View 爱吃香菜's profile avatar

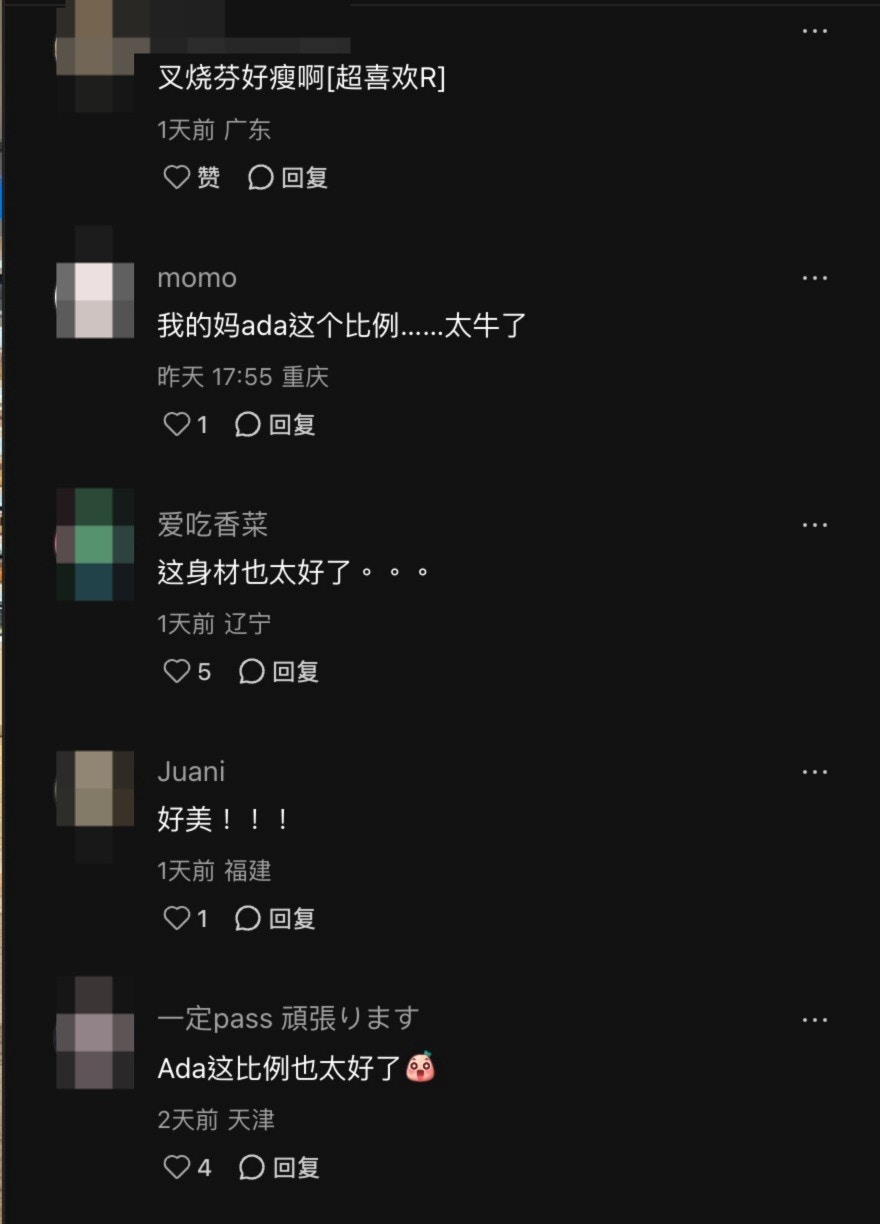(x=95, y=545)
